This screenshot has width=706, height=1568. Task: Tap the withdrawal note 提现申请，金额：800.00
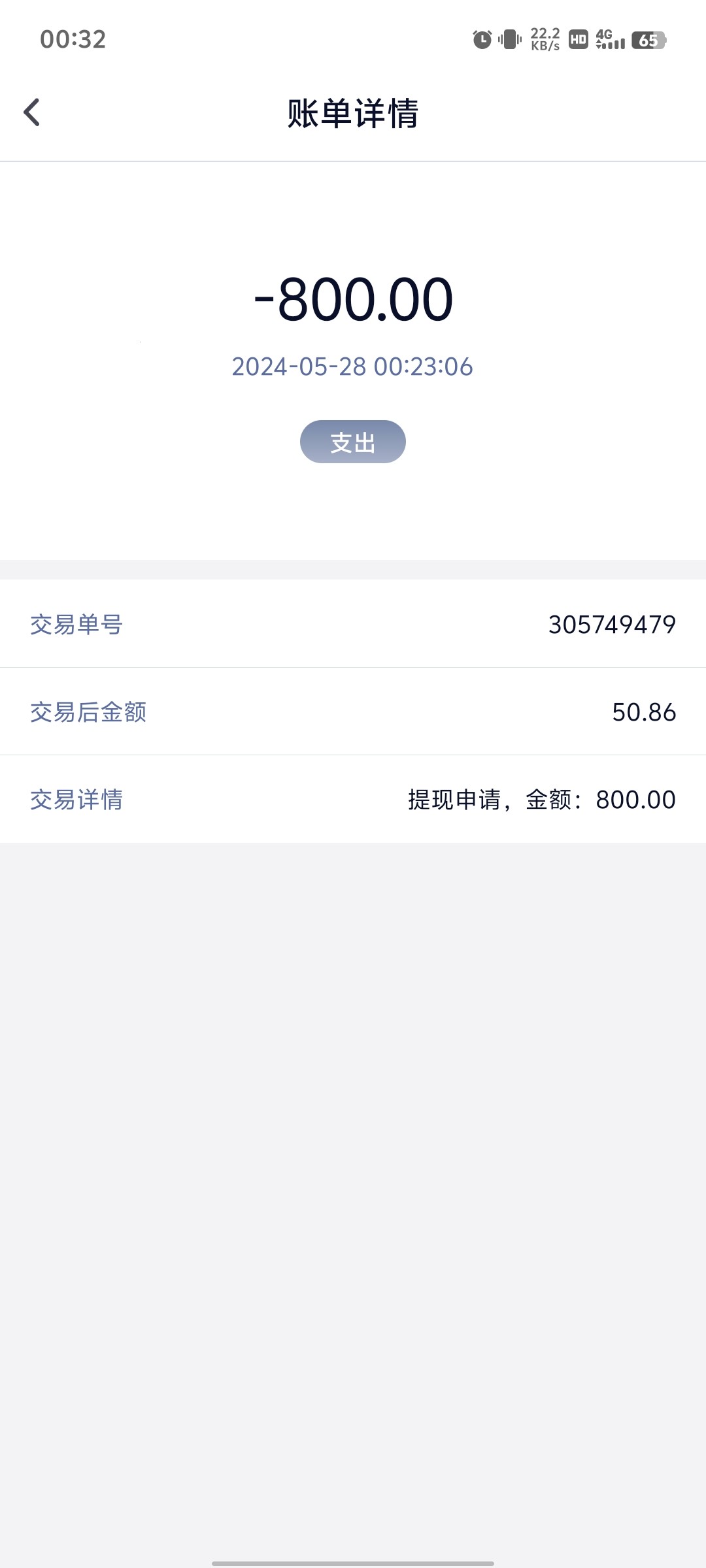click(x=540, y=798)
